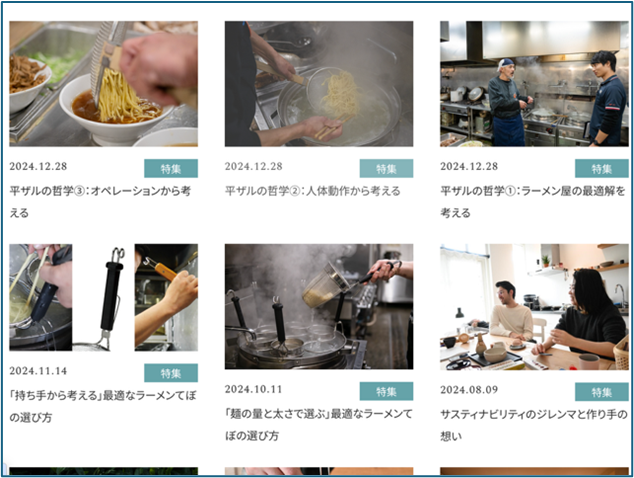
Task: Open article 「麺の量と太さで選ぶ」最適なラーメンてぼの選び方
Action: pos(318,414)
